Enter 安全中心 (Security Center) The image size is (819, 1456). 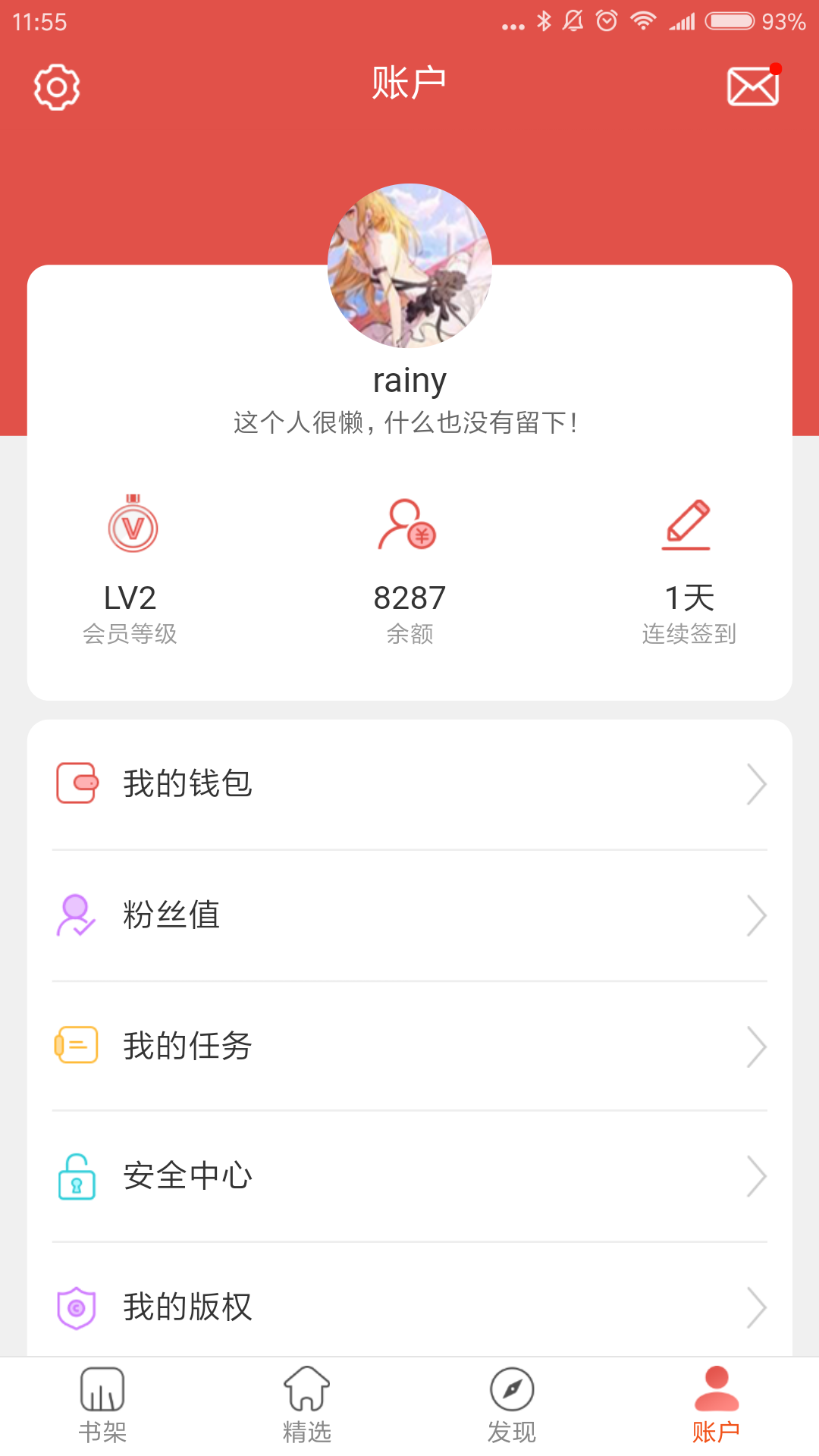tap(409, 1176)
